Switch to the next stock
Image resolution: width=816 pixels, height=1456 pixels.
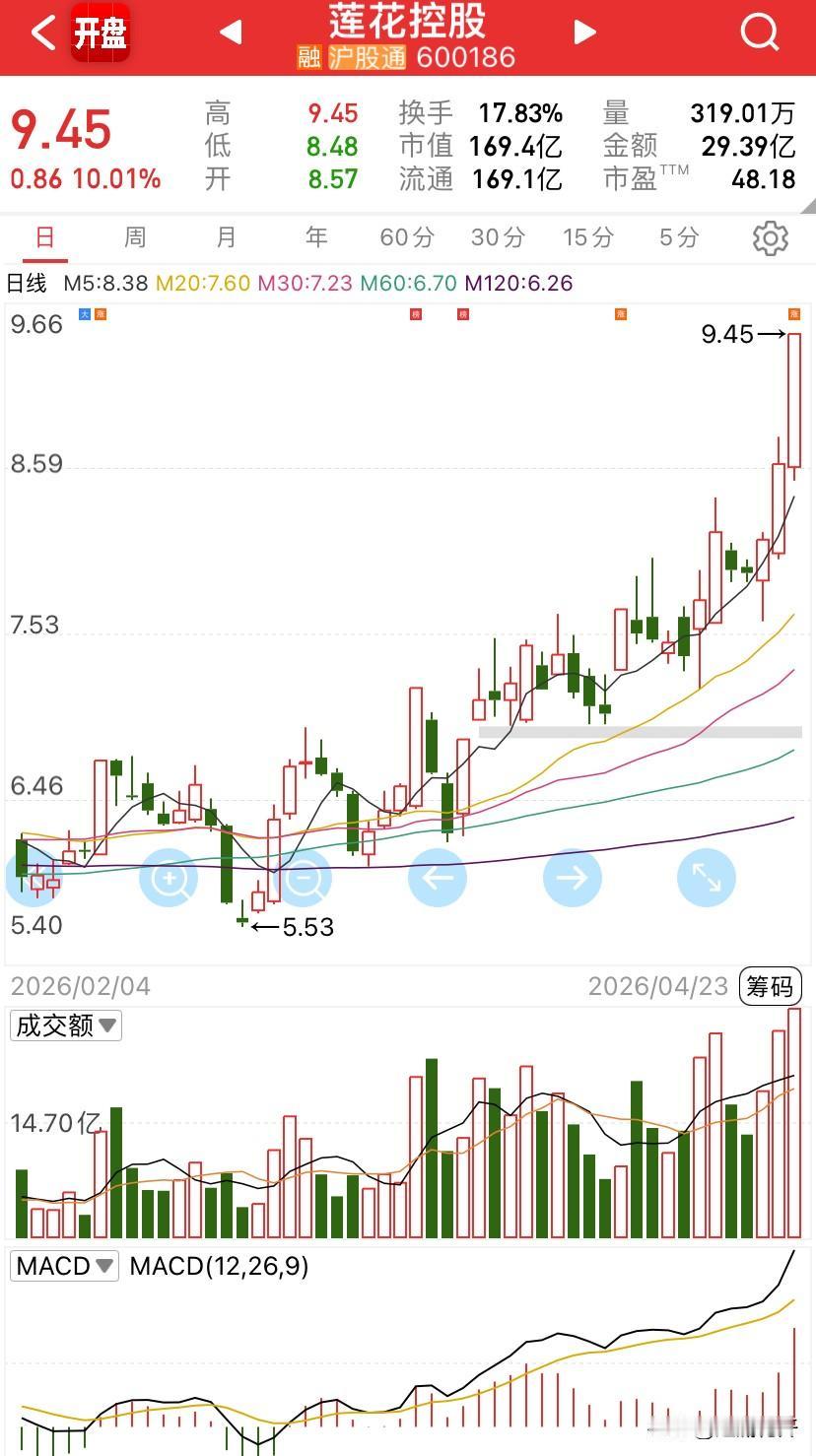(x=585, y=33)
